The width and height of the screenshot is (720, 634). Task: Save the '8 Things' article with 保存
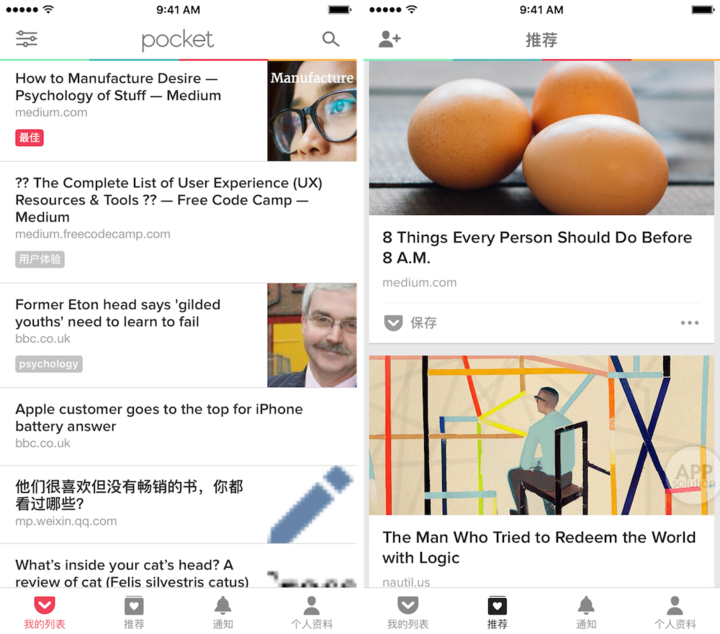[x=411, y=323]
